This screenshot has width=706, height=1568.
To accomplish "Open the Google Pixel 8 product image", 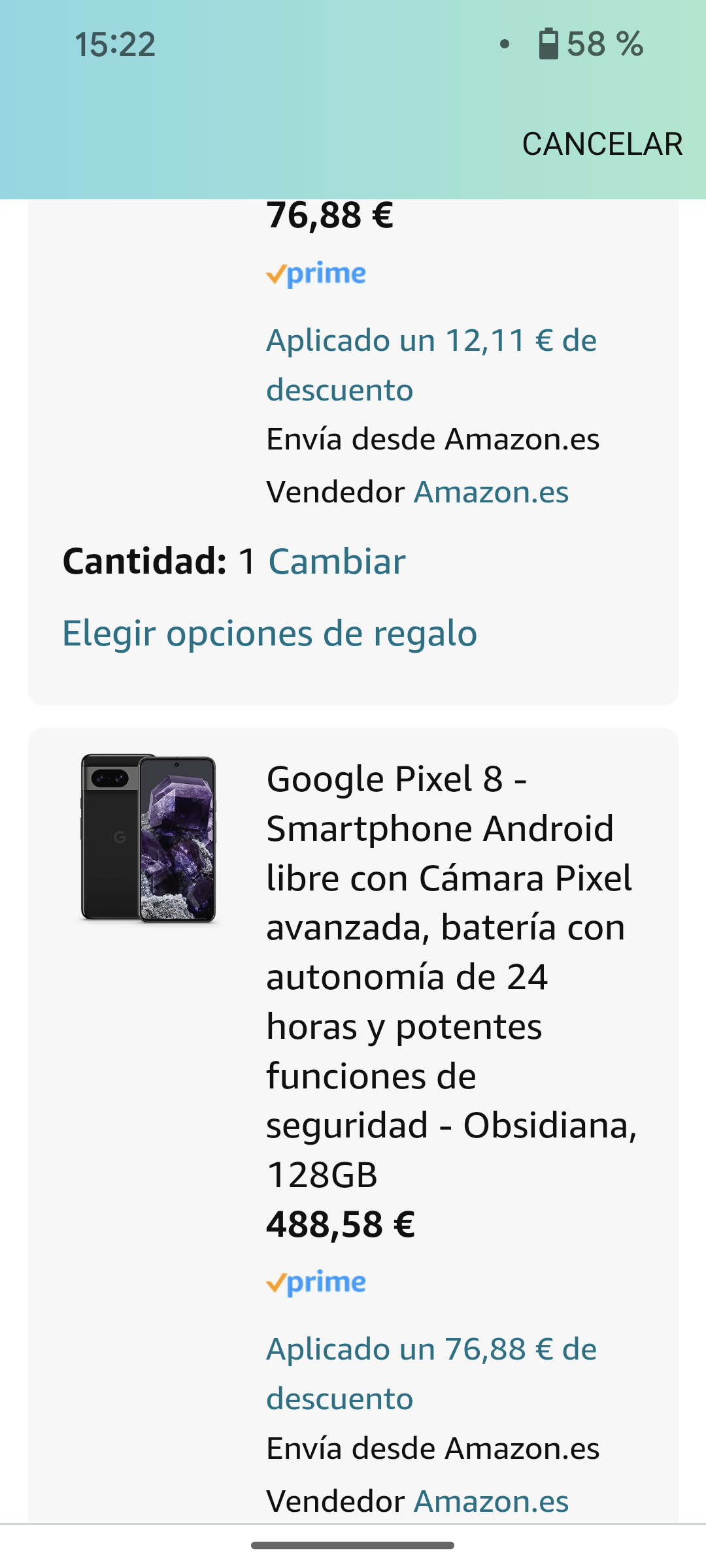I will click(148, 838).
